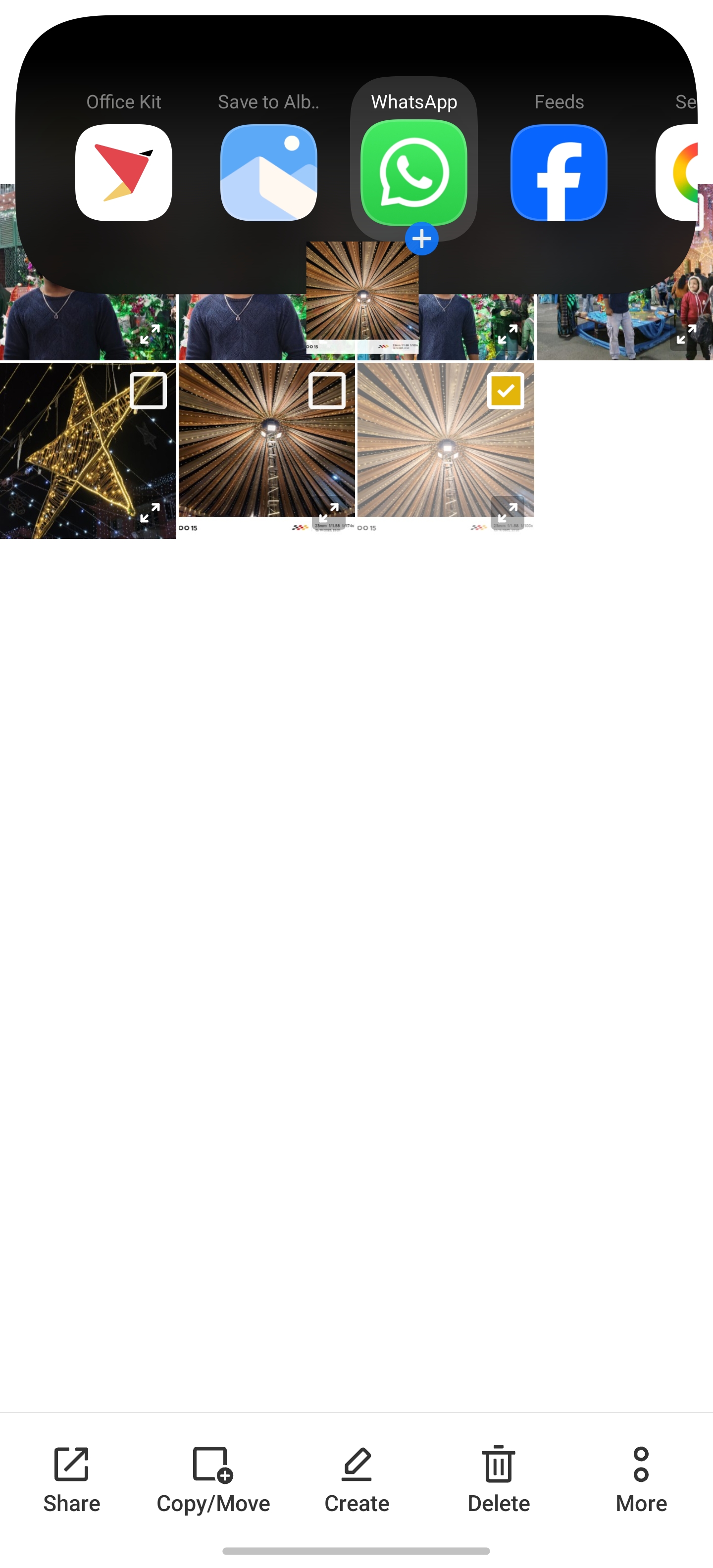Expand the star lights photo preview
The height and width of the screenshot is (1568, 713).
click(149, 513)
